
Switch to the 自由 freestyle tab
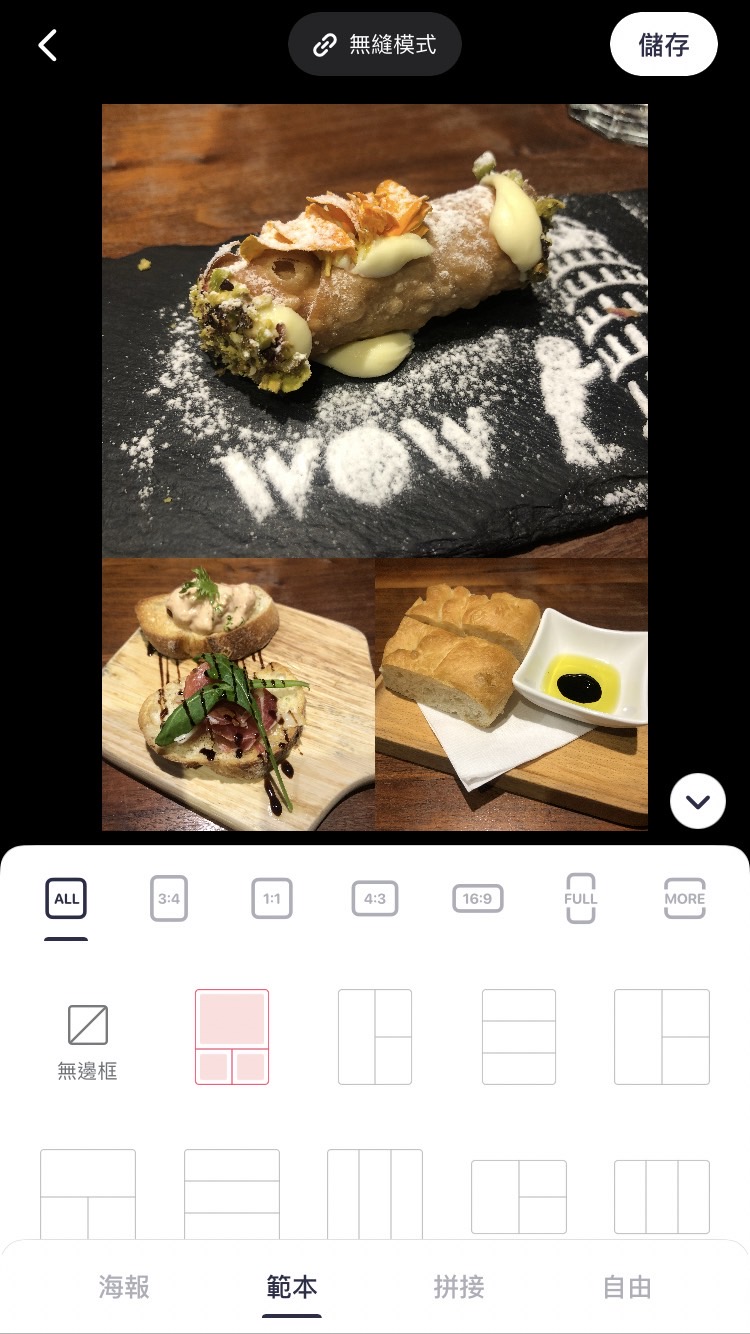click(x=627, y=1287)
